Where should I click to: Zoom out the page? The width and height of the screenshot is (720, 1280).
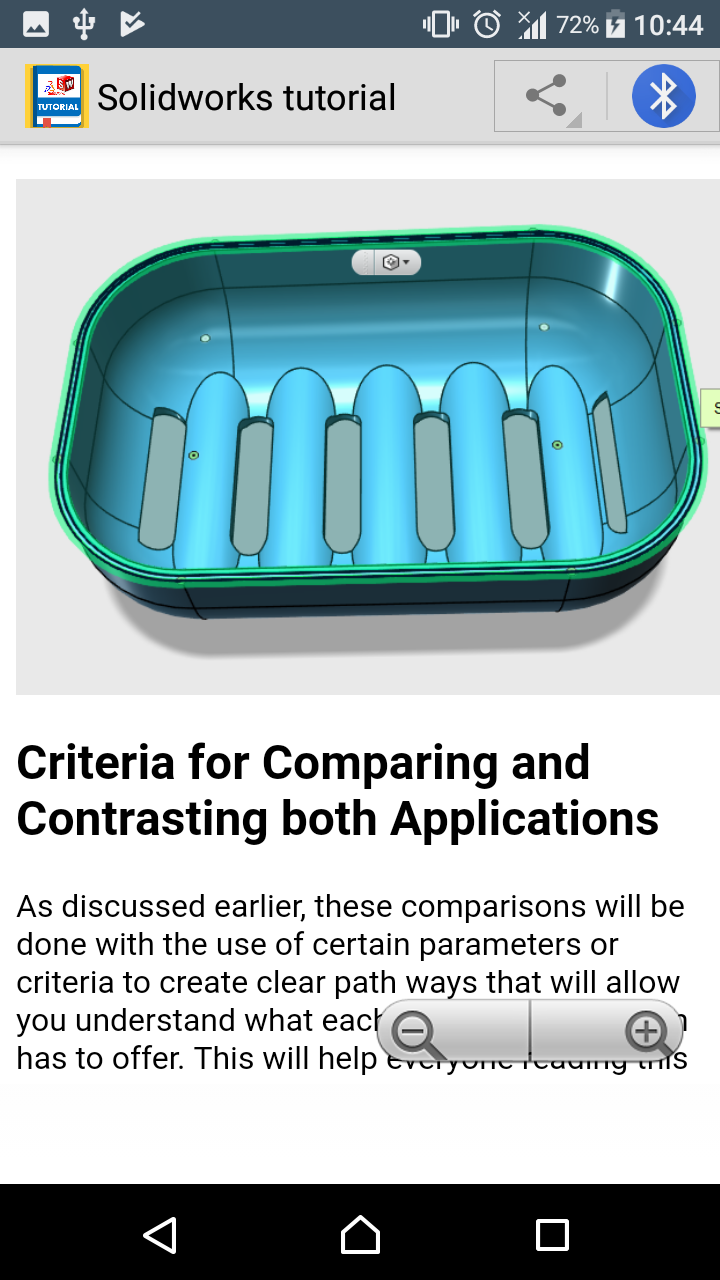tap(416, 1033)
